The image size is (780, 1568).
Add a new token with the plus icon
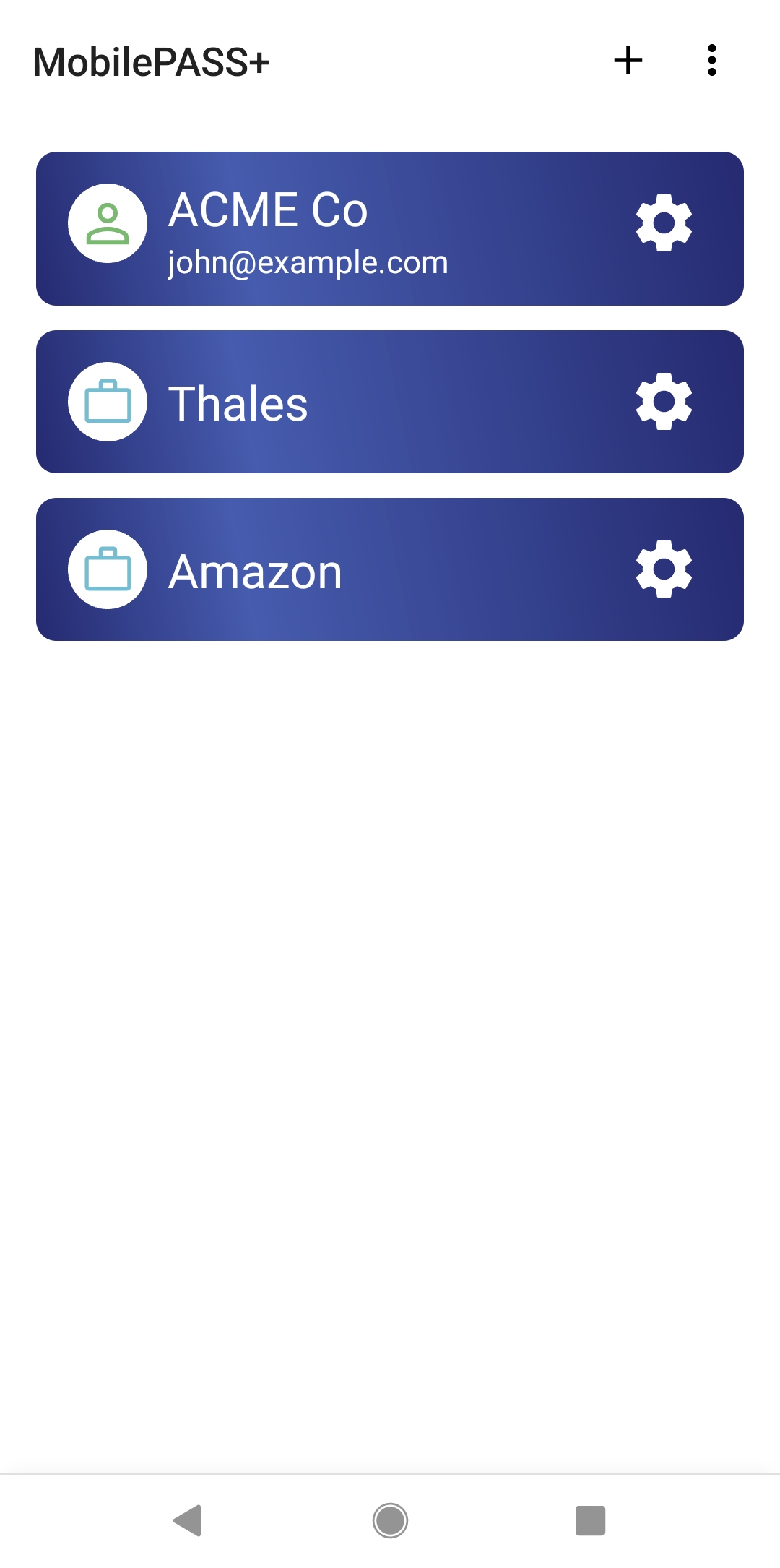(628, 61)
